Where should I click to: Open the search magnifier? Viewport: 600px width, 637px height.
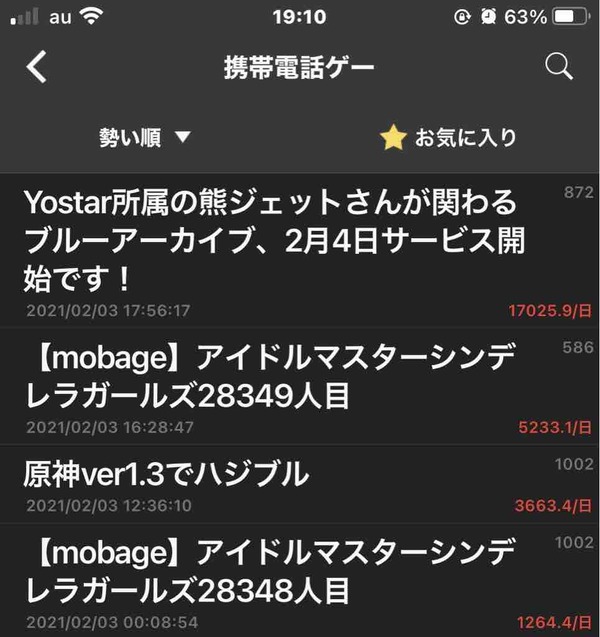tap(559, 66)
